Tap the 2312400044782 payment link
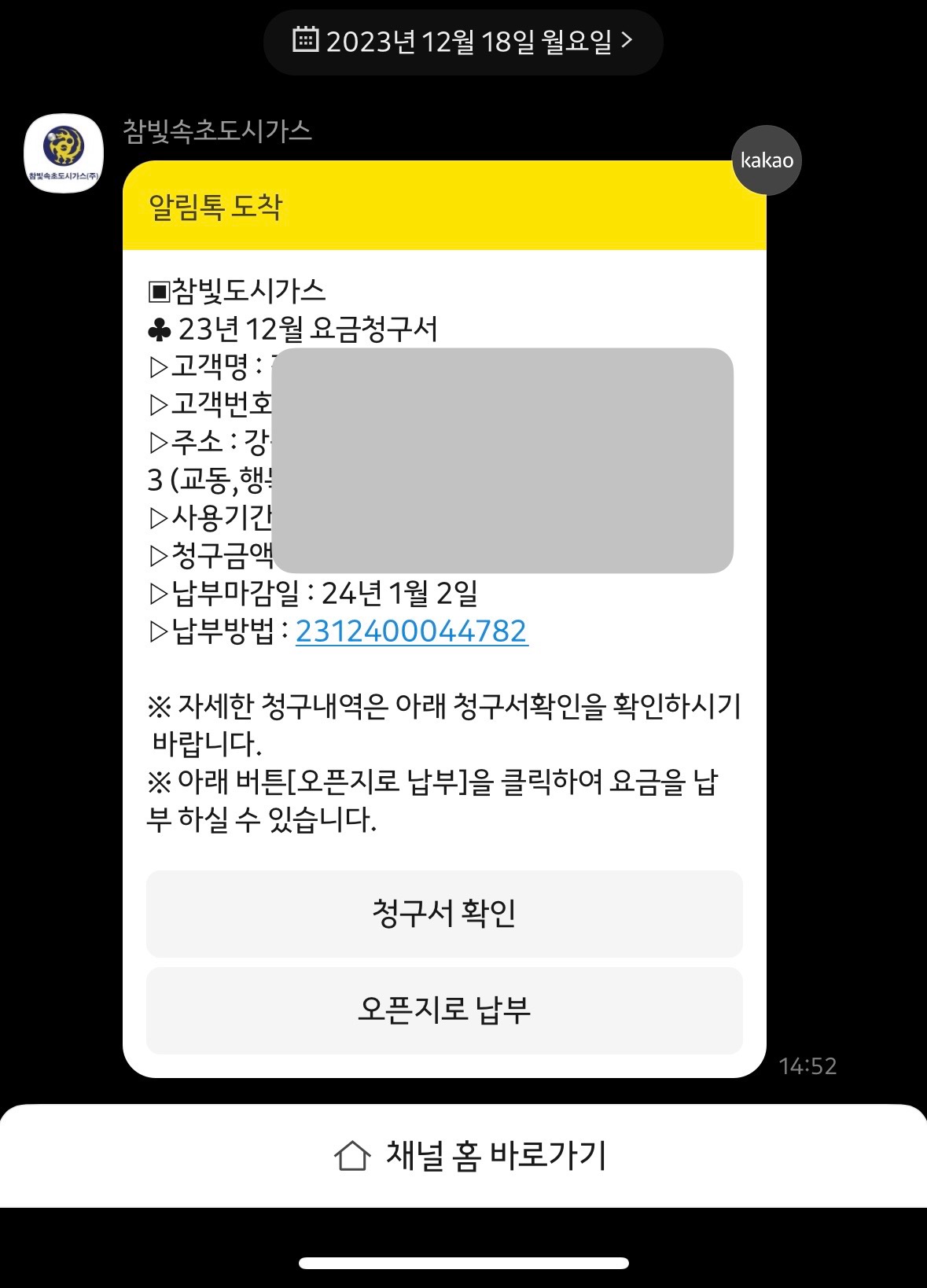Viewport: 927px width, 1288px height. [411, 631]
